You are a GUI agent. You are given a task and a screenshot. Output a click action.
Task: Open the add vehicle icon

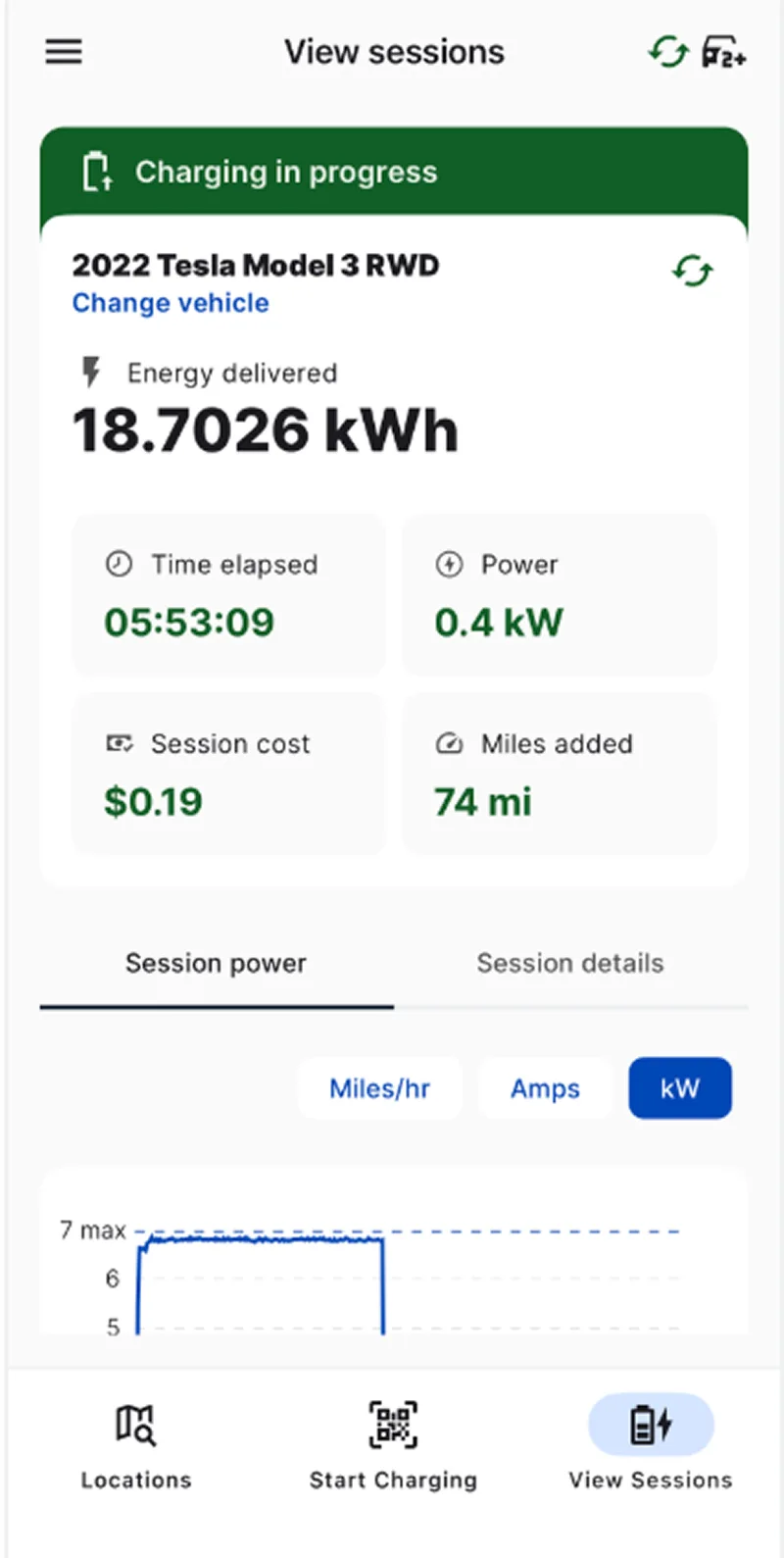point(724,52)
